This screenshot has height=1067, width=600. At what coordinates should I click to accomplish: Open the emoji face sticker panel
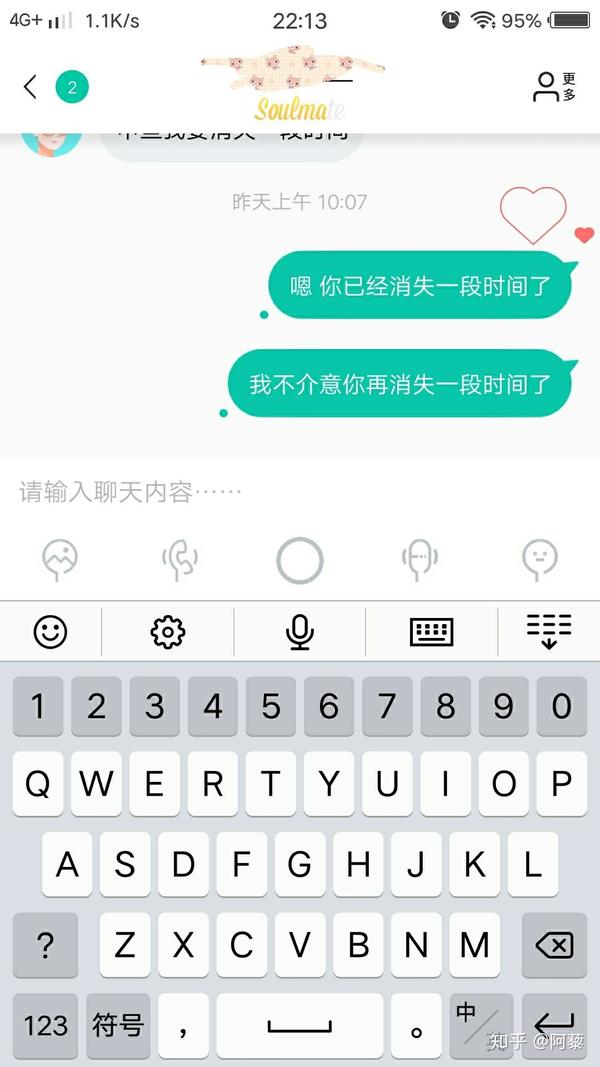click(540, 559)
